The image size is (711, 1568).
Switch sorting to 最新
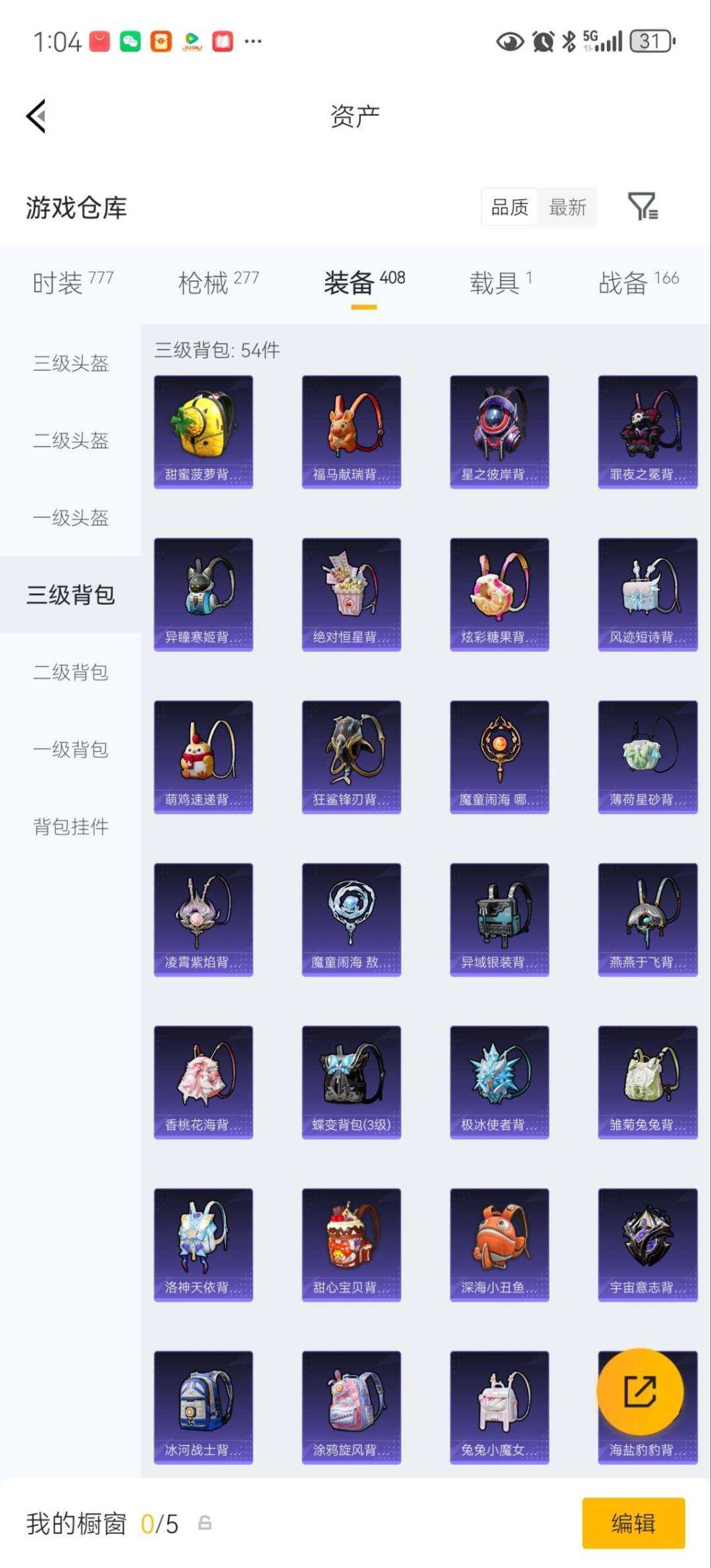coord(567,208)
